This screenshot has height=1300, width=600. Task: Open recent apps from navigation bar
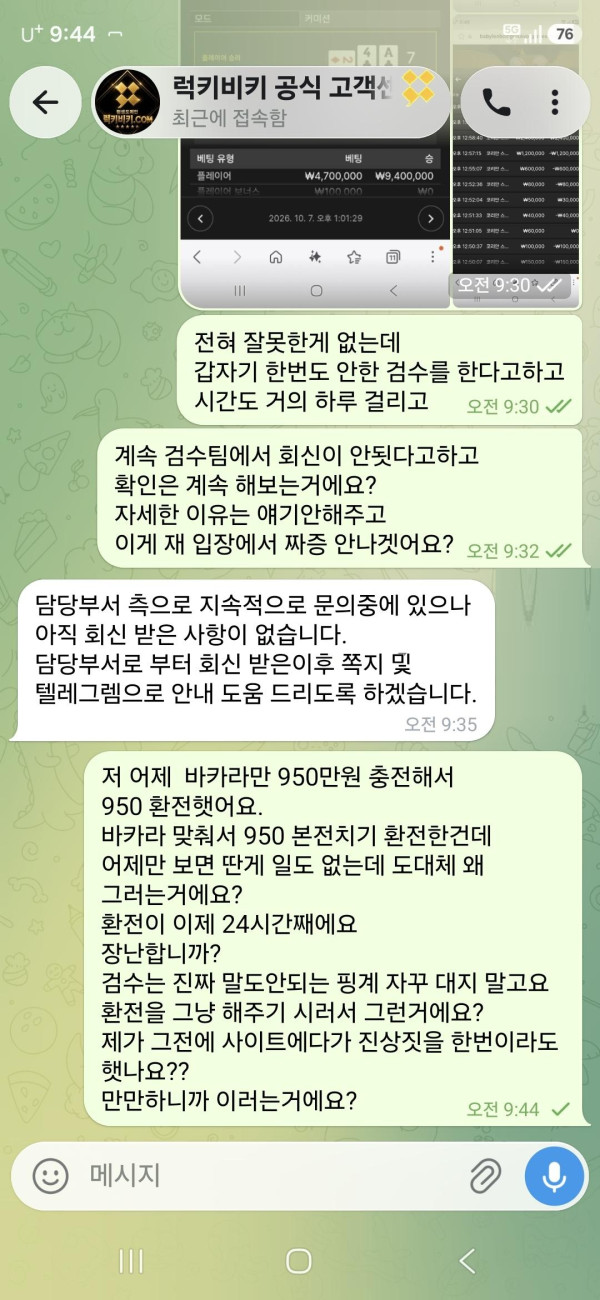[131, 1261]
